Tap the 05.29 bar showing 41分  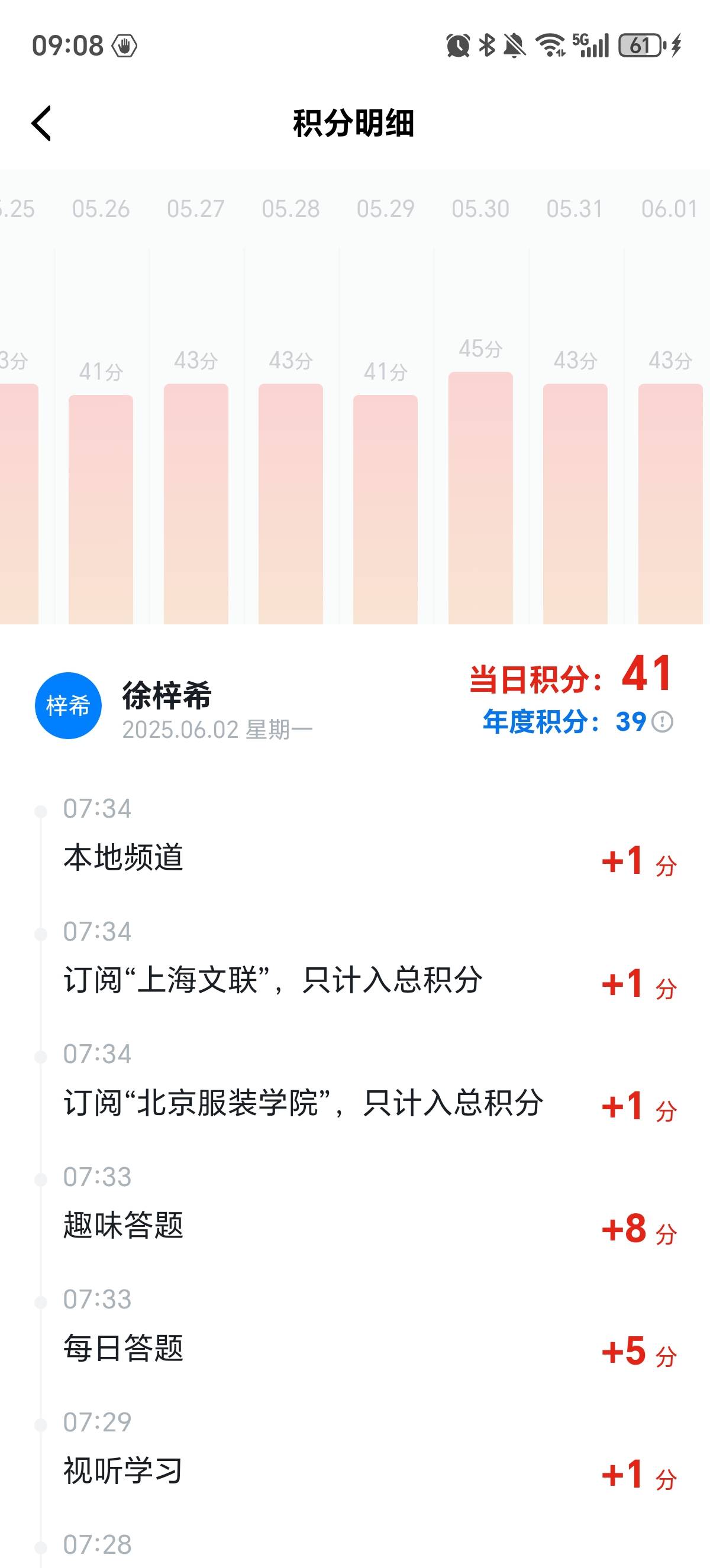point(385,509)
